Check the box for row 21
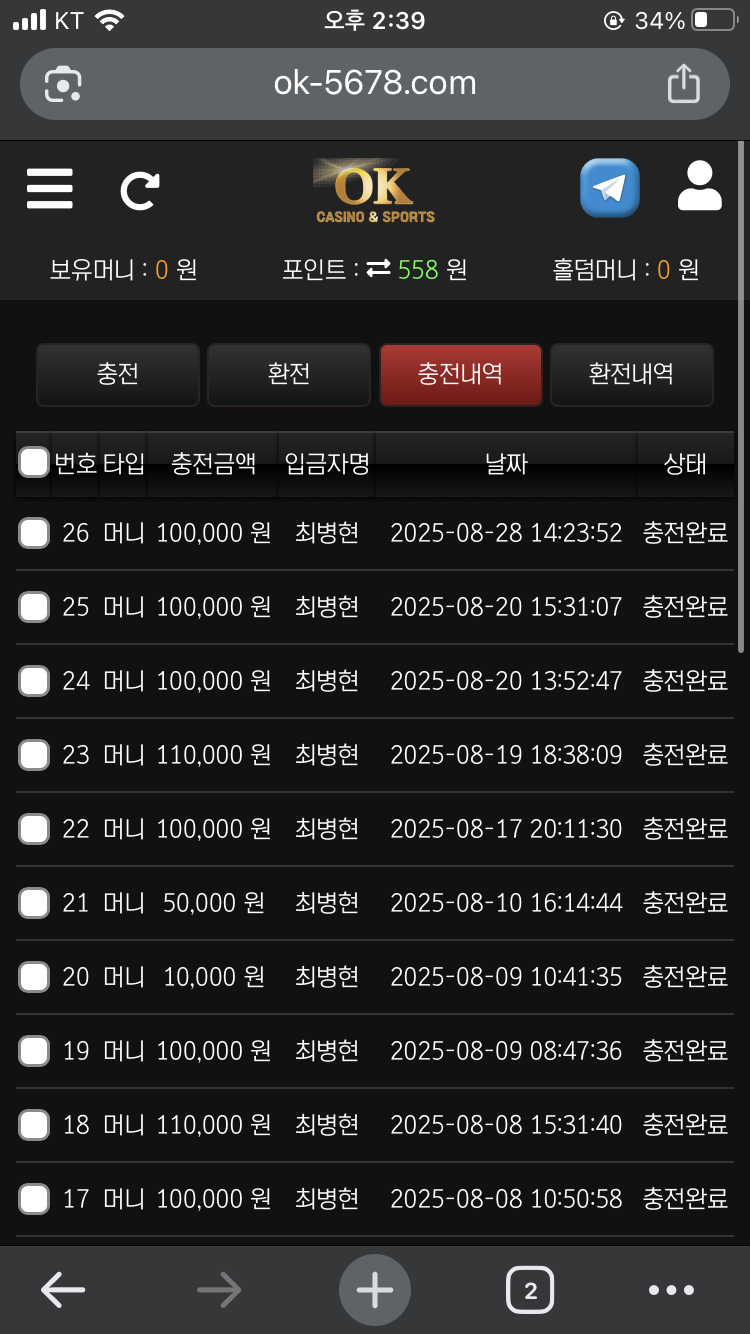 pos(34,903)
